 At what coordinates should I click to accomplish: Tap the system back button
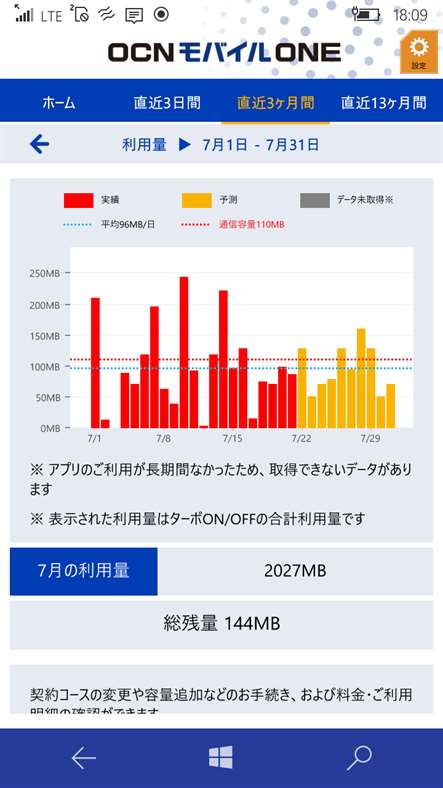(83, 758)
